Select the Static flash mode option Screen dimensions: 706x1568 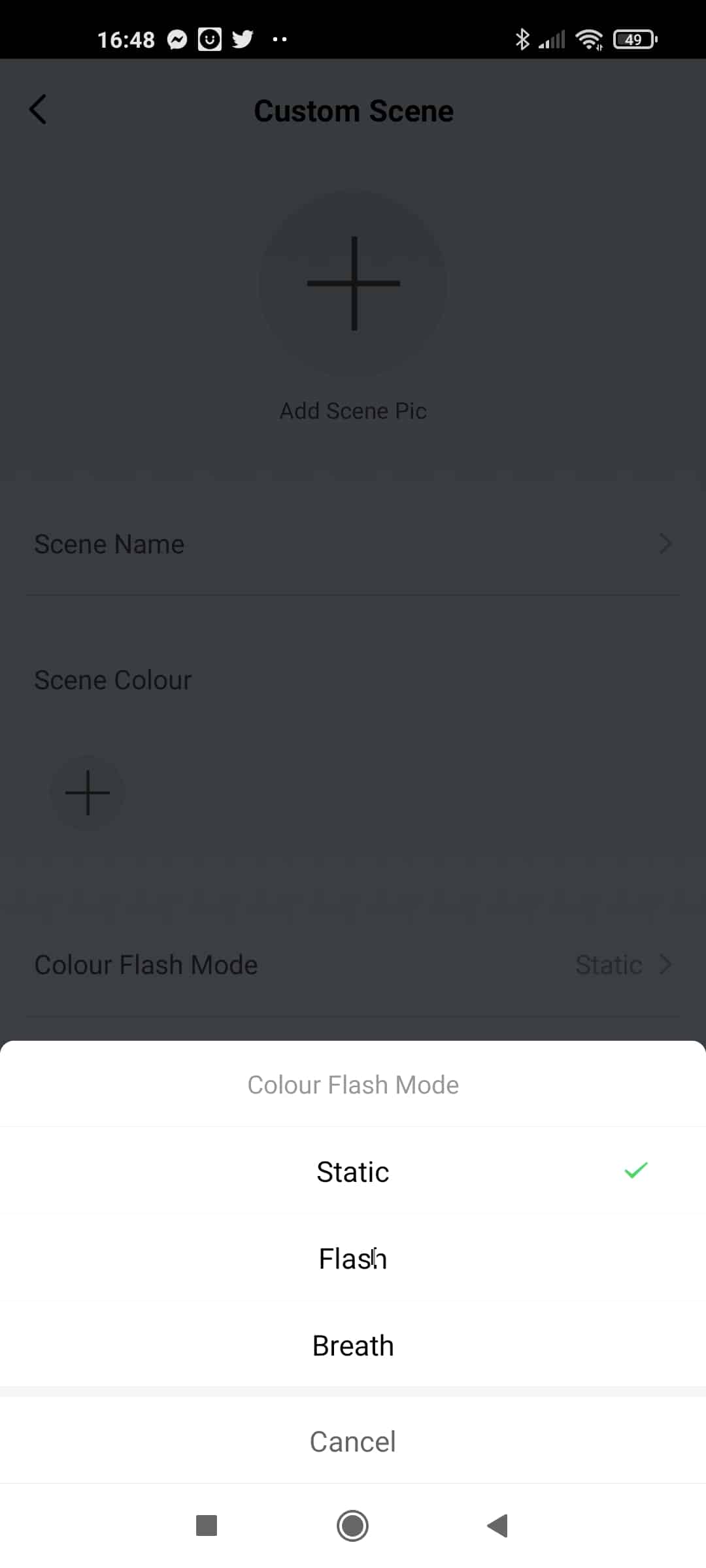click(x=353, y=1171)
